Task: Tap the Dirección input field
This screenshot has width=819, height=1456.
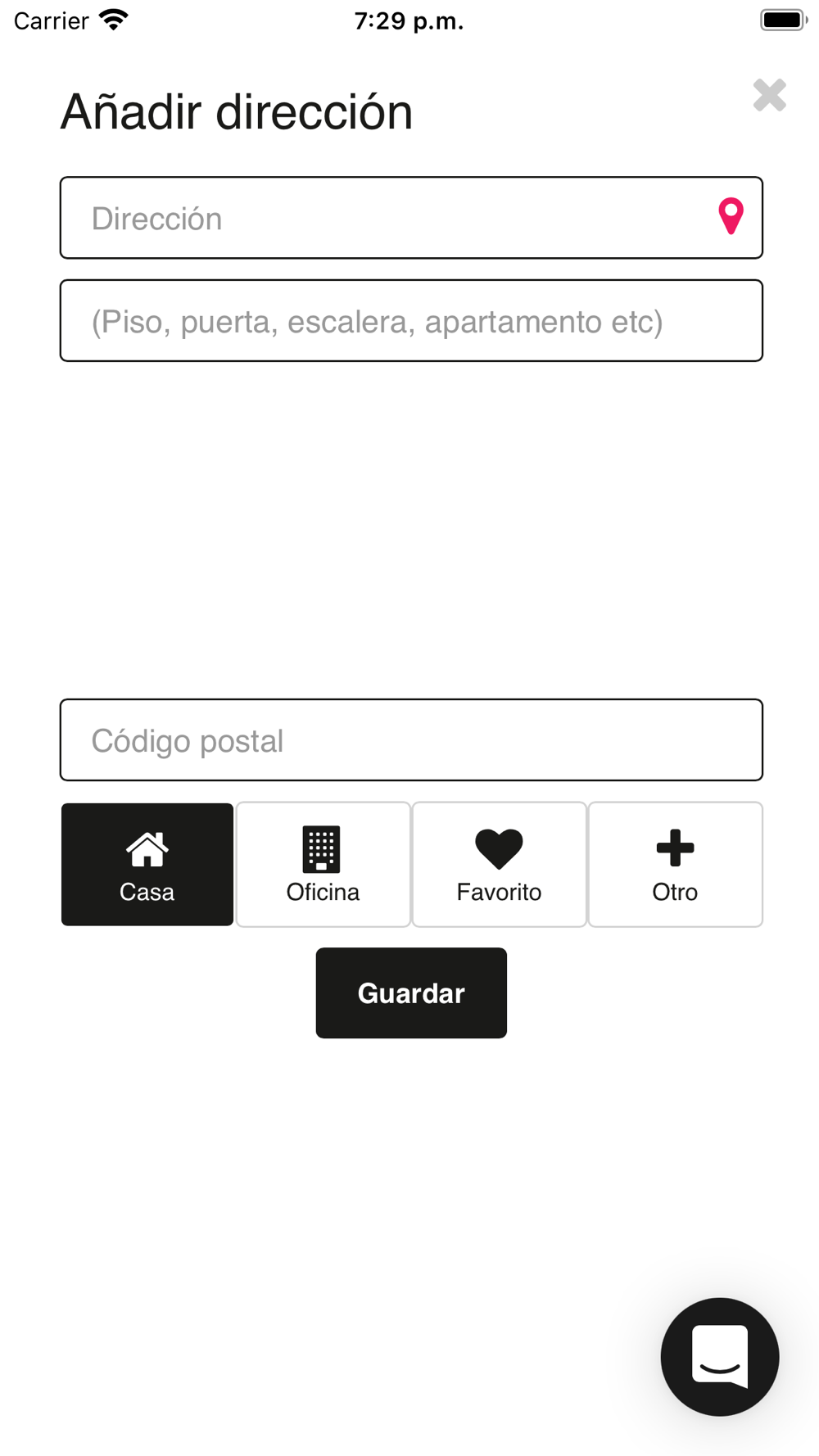Action: [411, 218]
